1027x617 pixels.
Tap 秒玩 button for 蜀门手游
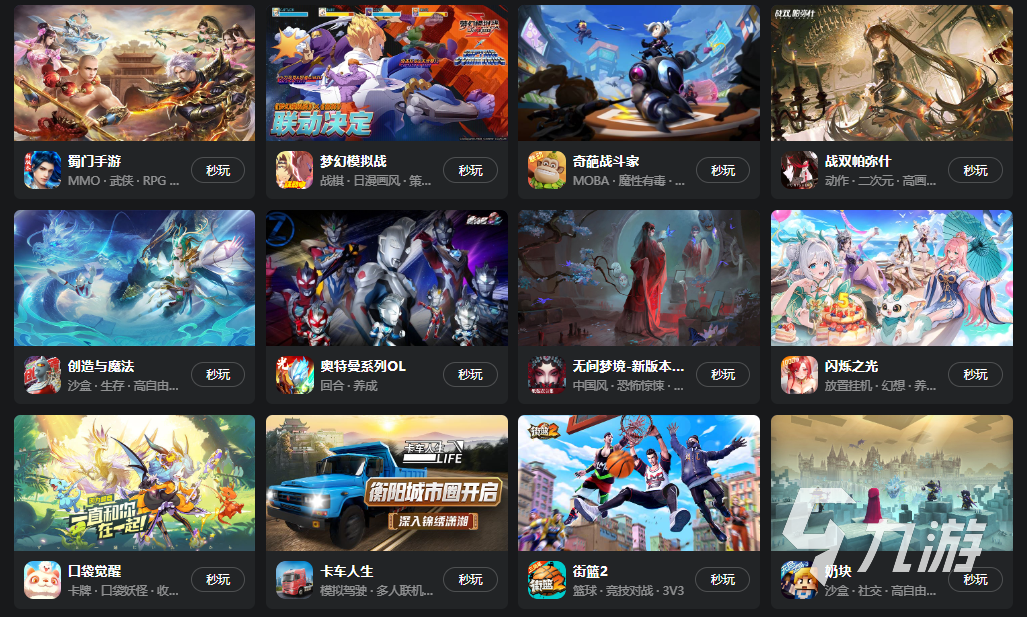pos(217,170)
